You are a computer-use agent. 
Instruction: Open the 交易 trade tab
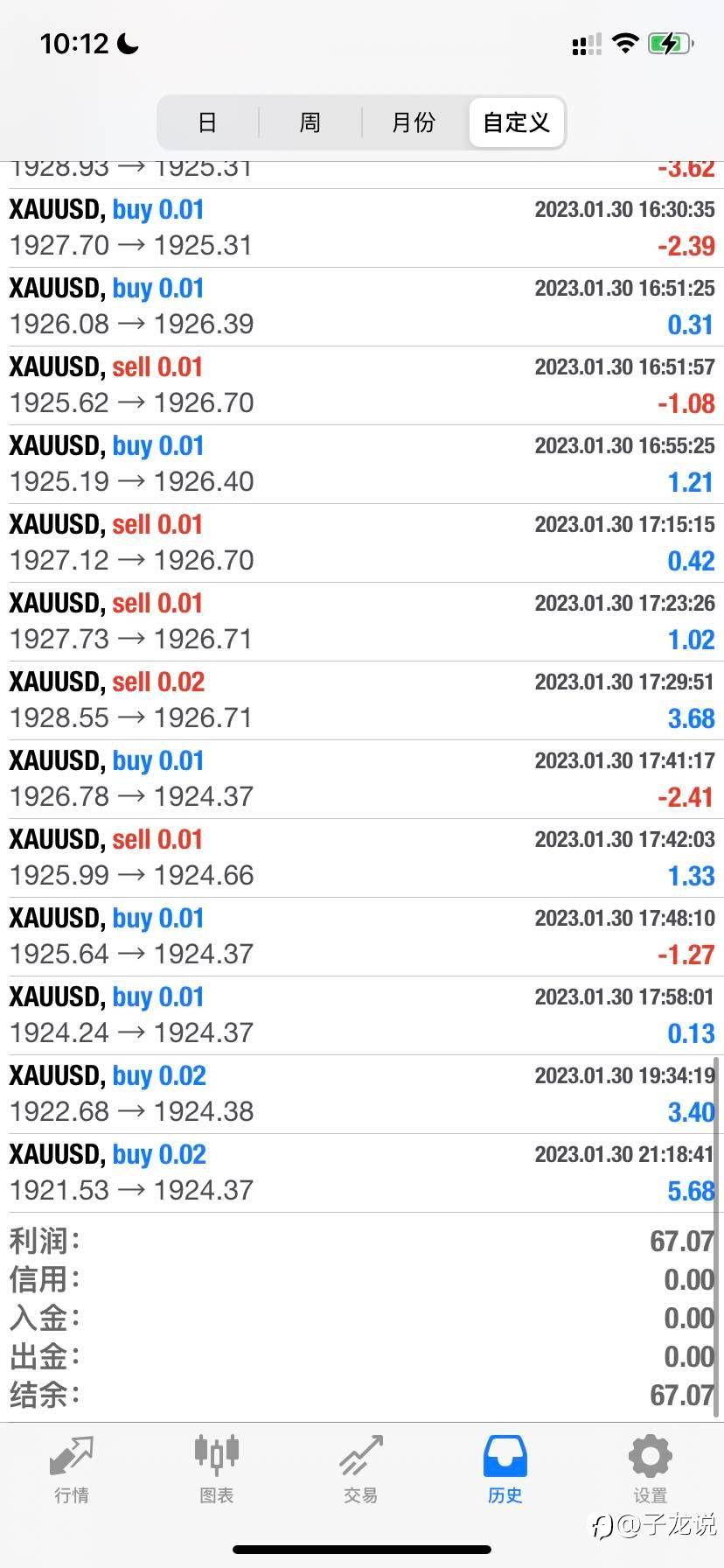pyautogui.click(x=360, y=1470)
